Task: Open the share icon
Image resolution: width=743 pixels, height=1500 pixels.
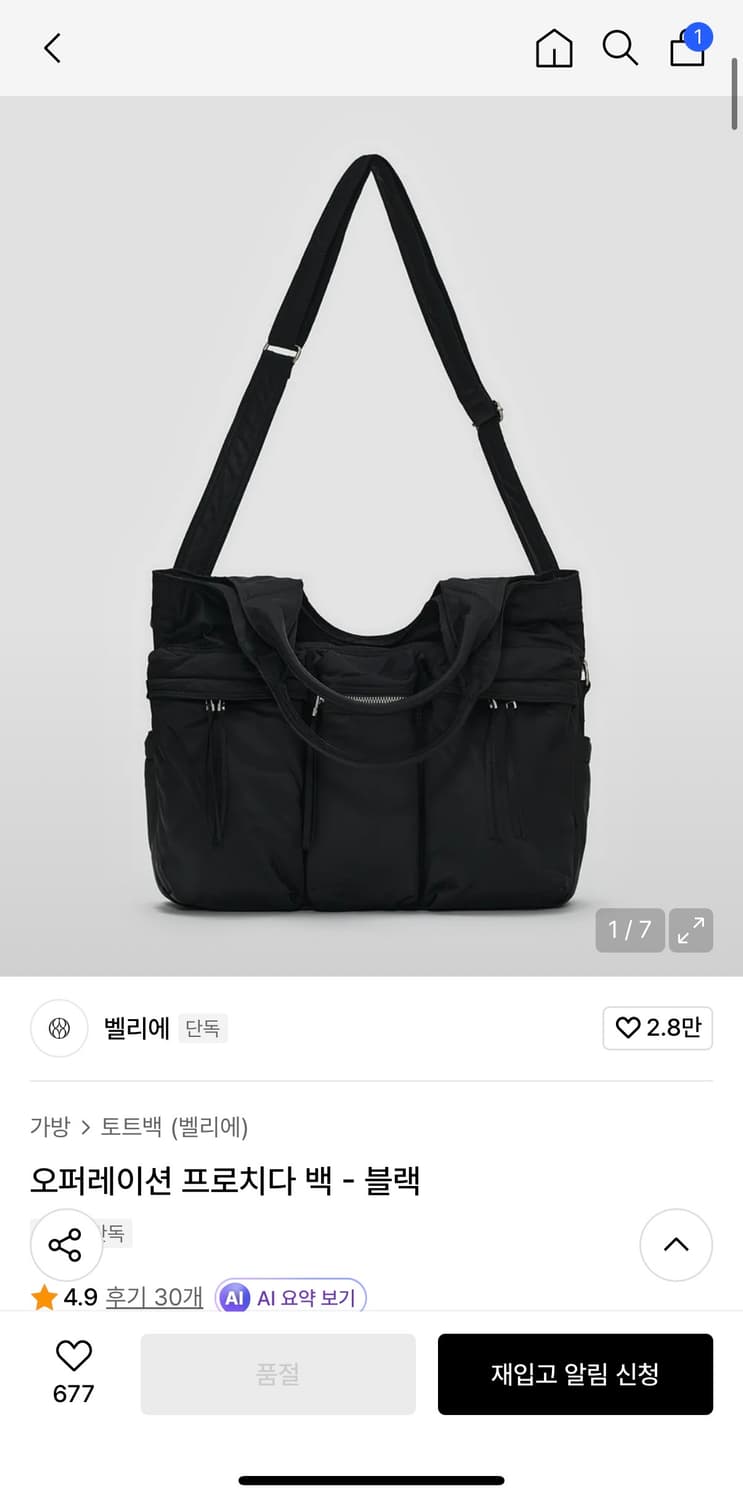Action: pos(66,1245)
